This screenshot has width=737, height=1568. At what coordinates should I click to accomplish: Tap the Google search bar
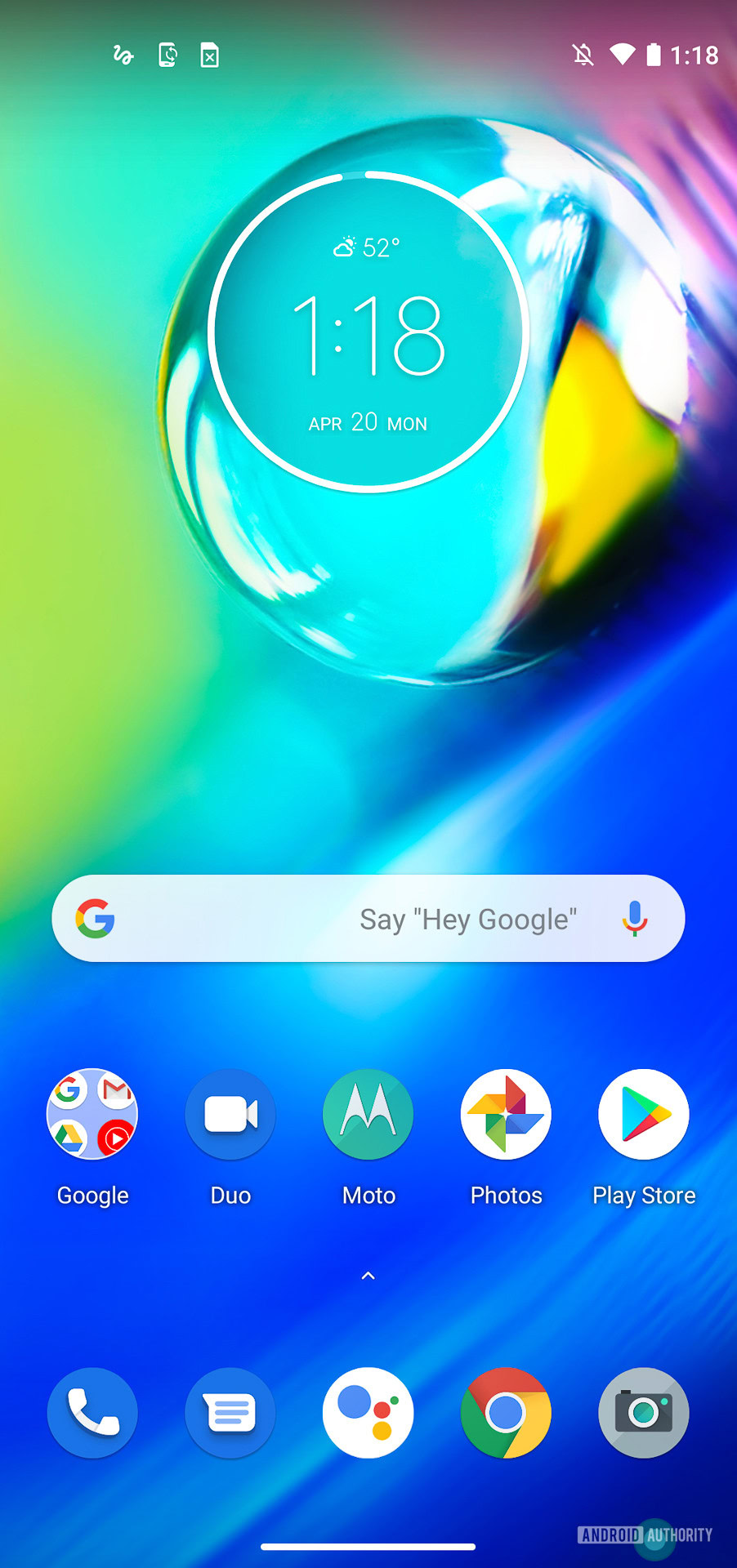click(x=368, y=919)
